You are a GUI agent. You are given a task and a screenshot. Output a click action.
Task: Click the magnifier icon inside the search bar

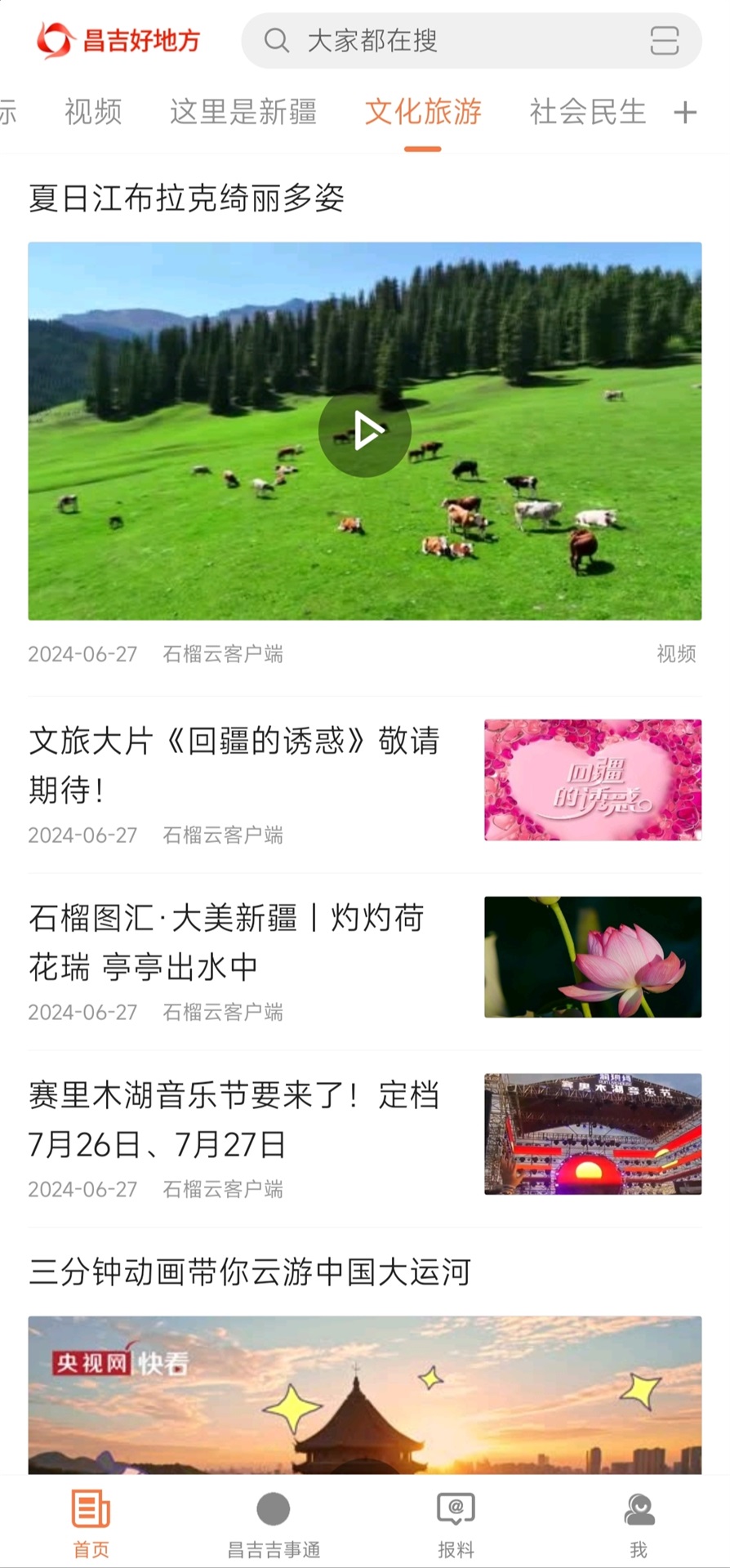[276, 39]
